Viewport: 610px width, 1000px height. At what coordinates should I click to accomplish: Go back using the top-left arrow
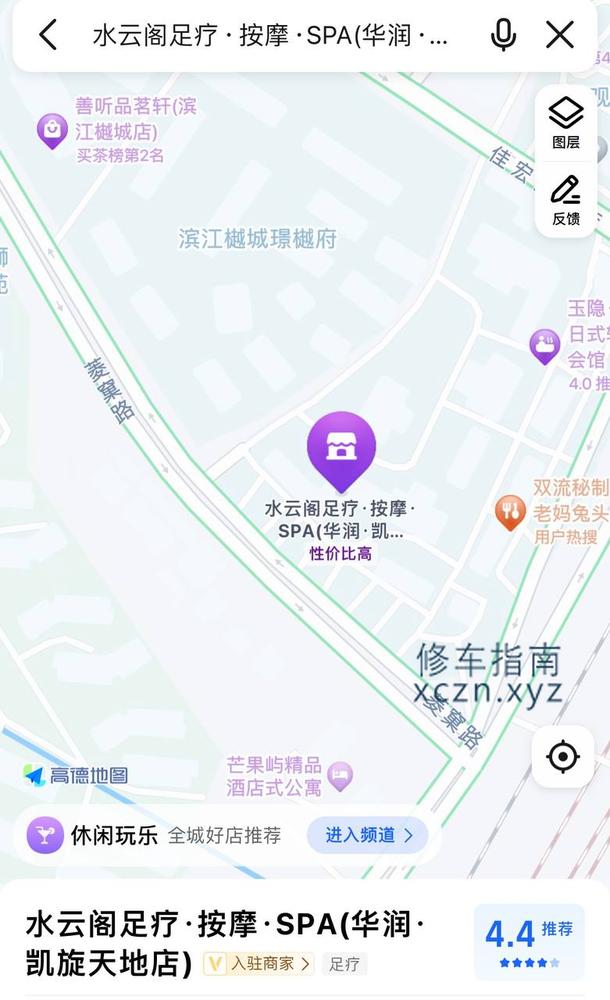(48, 34)
